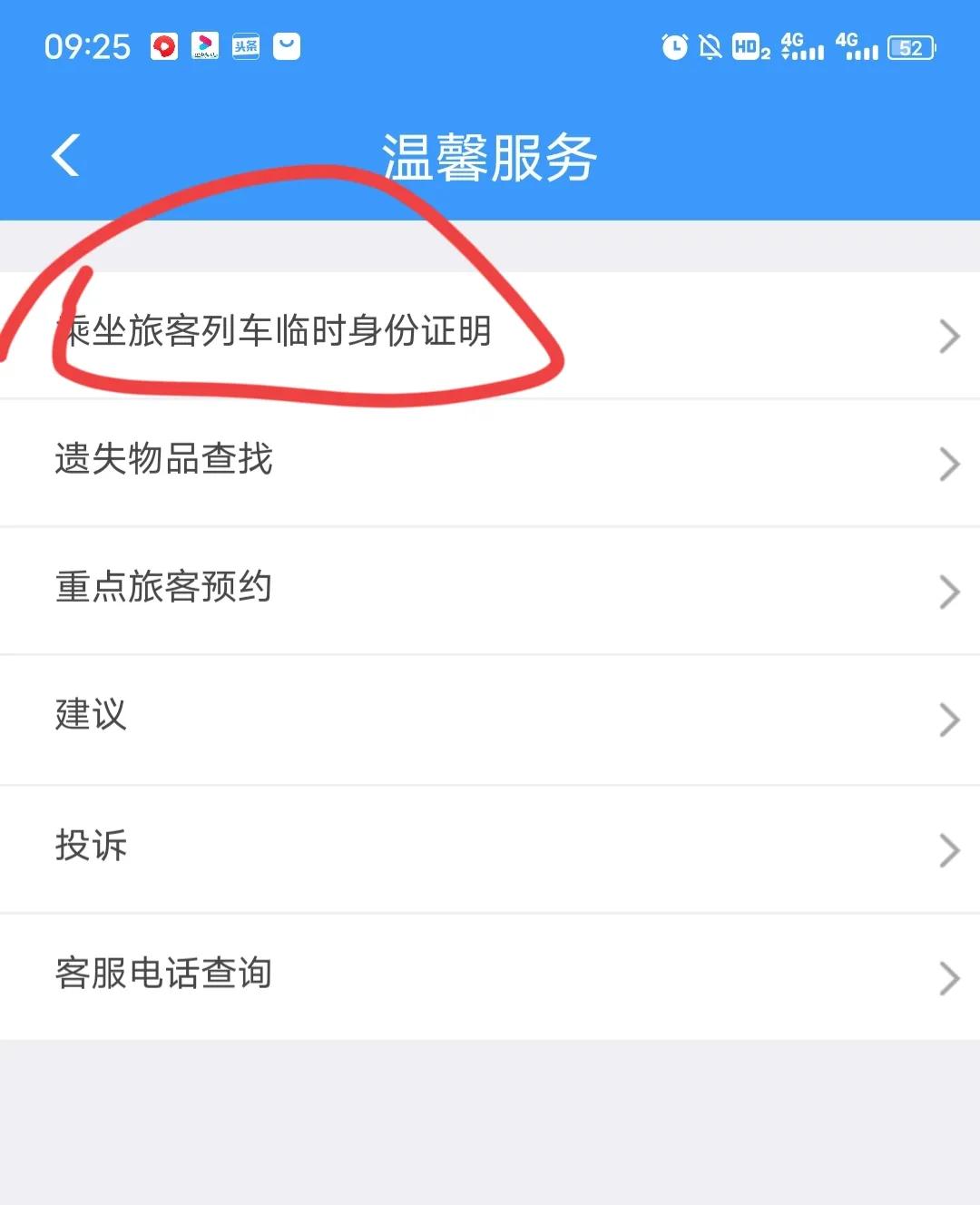Tap the alarm clock status icon
Image resolution: width=980 pixels, height=1205 pixels.
(674, 45)
